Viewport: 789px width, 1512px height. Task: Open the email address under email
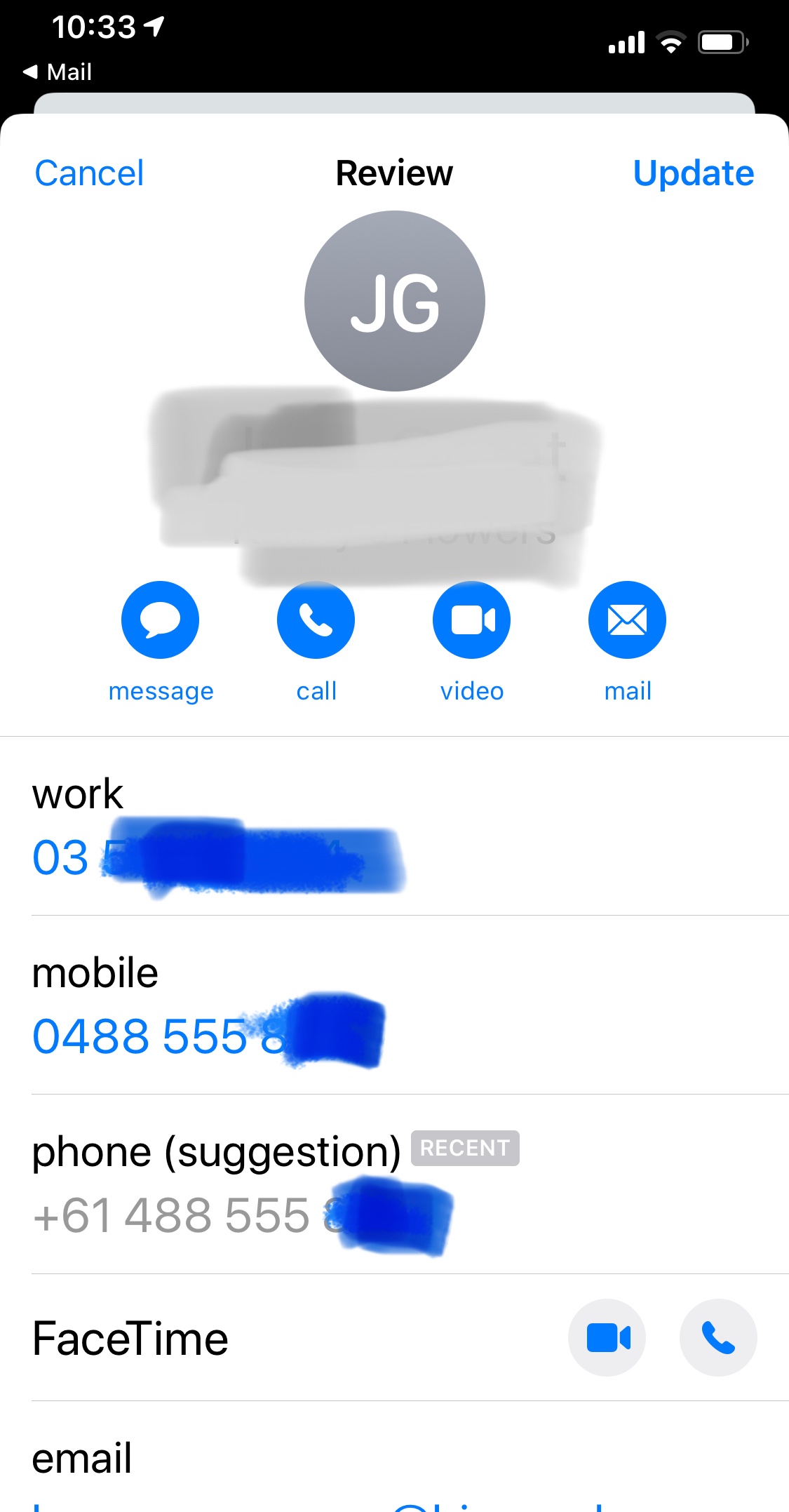(319, 1505)
